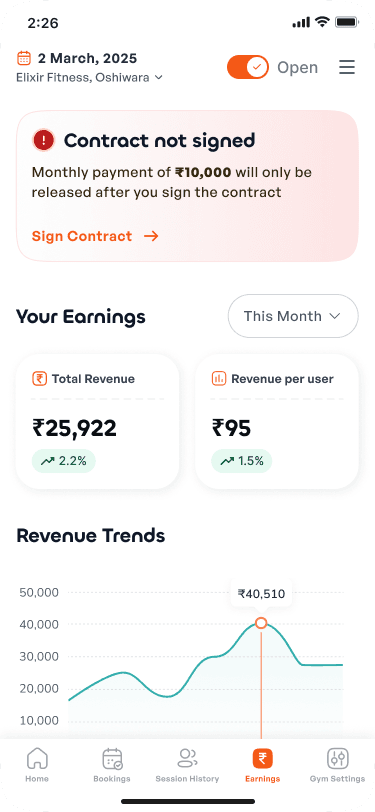Open the Gym Settings tab
This screenshot has width=375, height=812.
pyautogui.click(x=338, y=765)
